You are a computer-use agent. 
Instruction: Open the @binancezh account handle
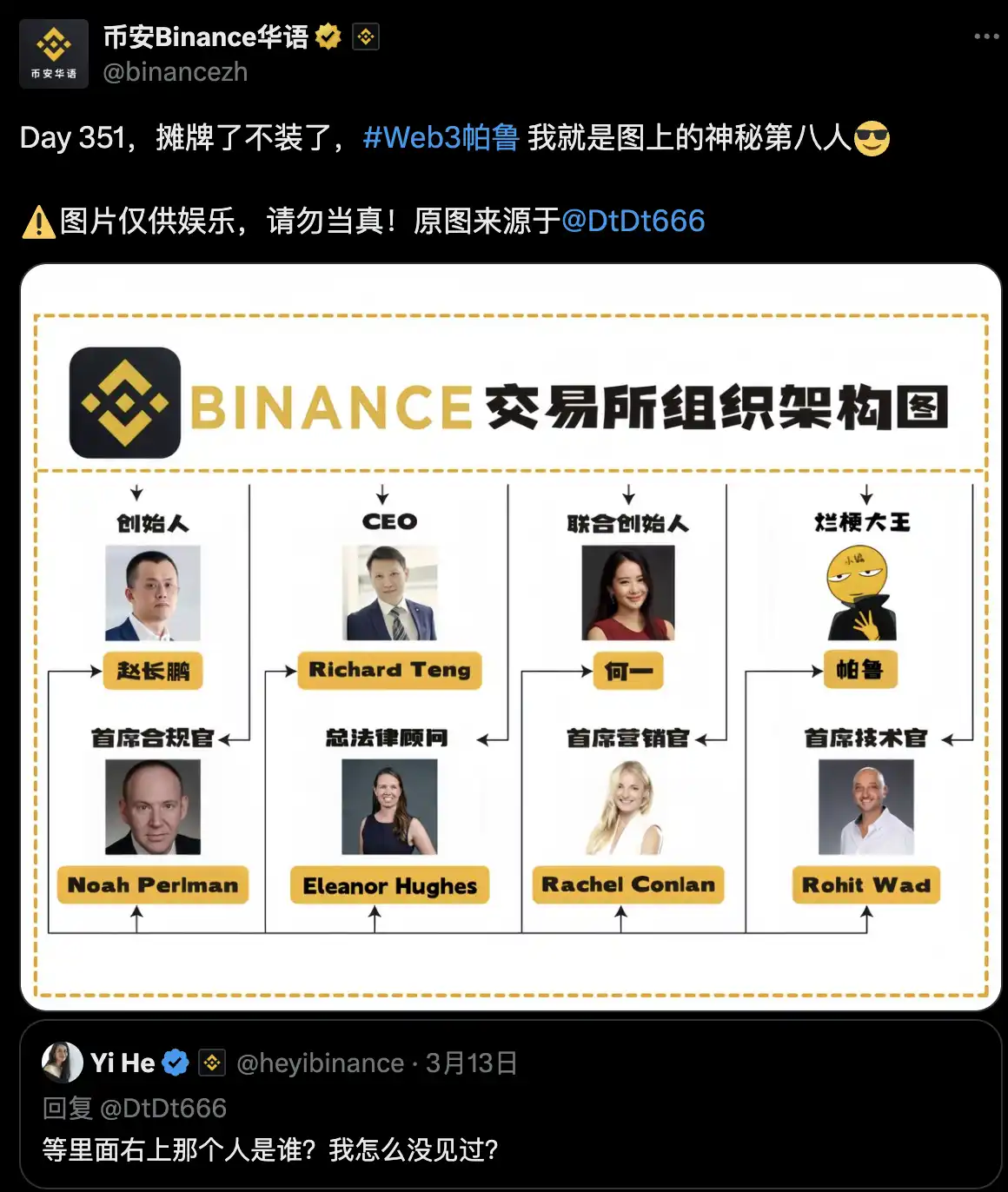pyautogui.click(x=176, y=72)
